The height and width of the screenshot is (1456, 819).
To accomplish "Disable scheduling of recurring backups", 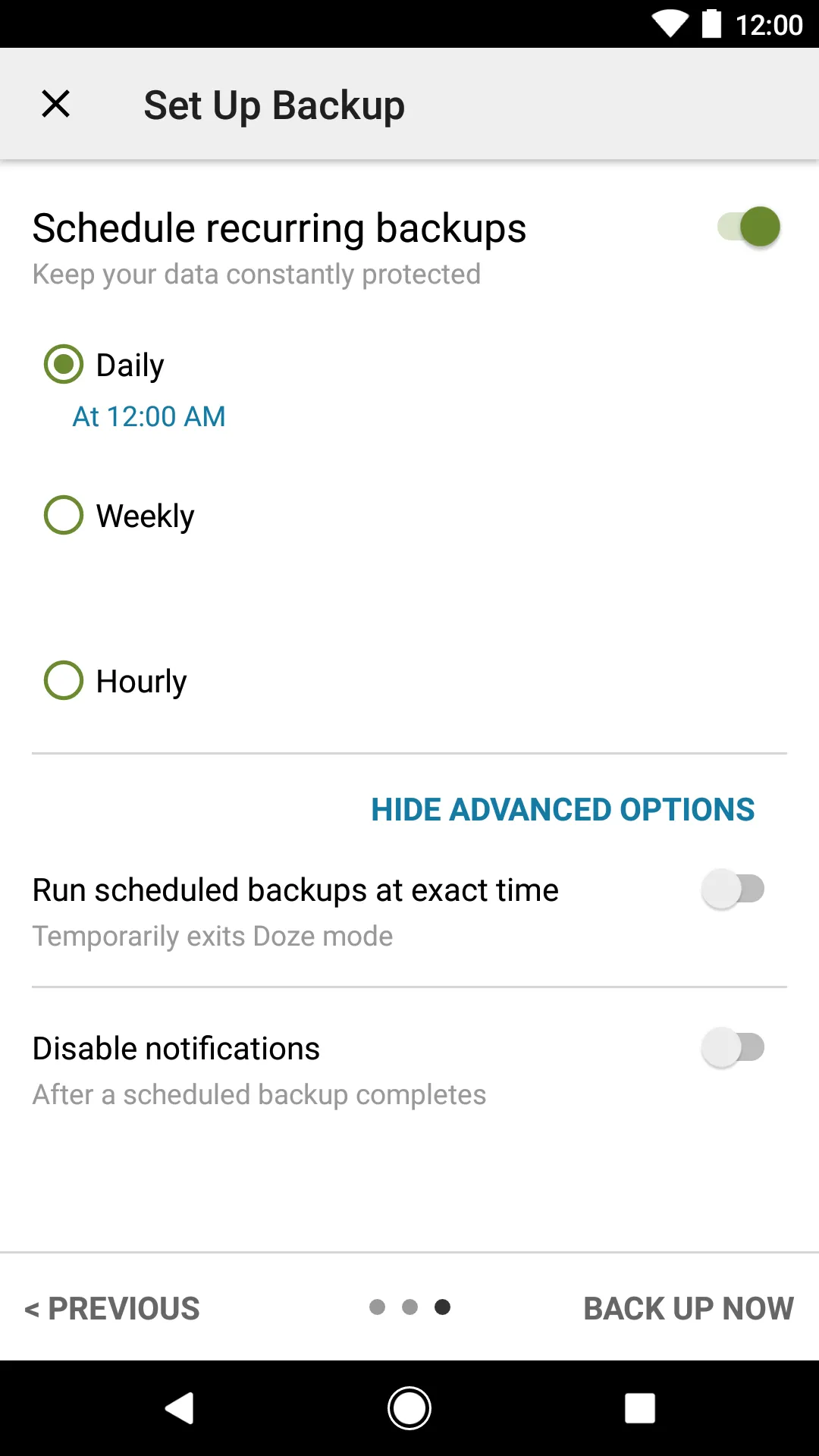I will (x=748, y=227).
